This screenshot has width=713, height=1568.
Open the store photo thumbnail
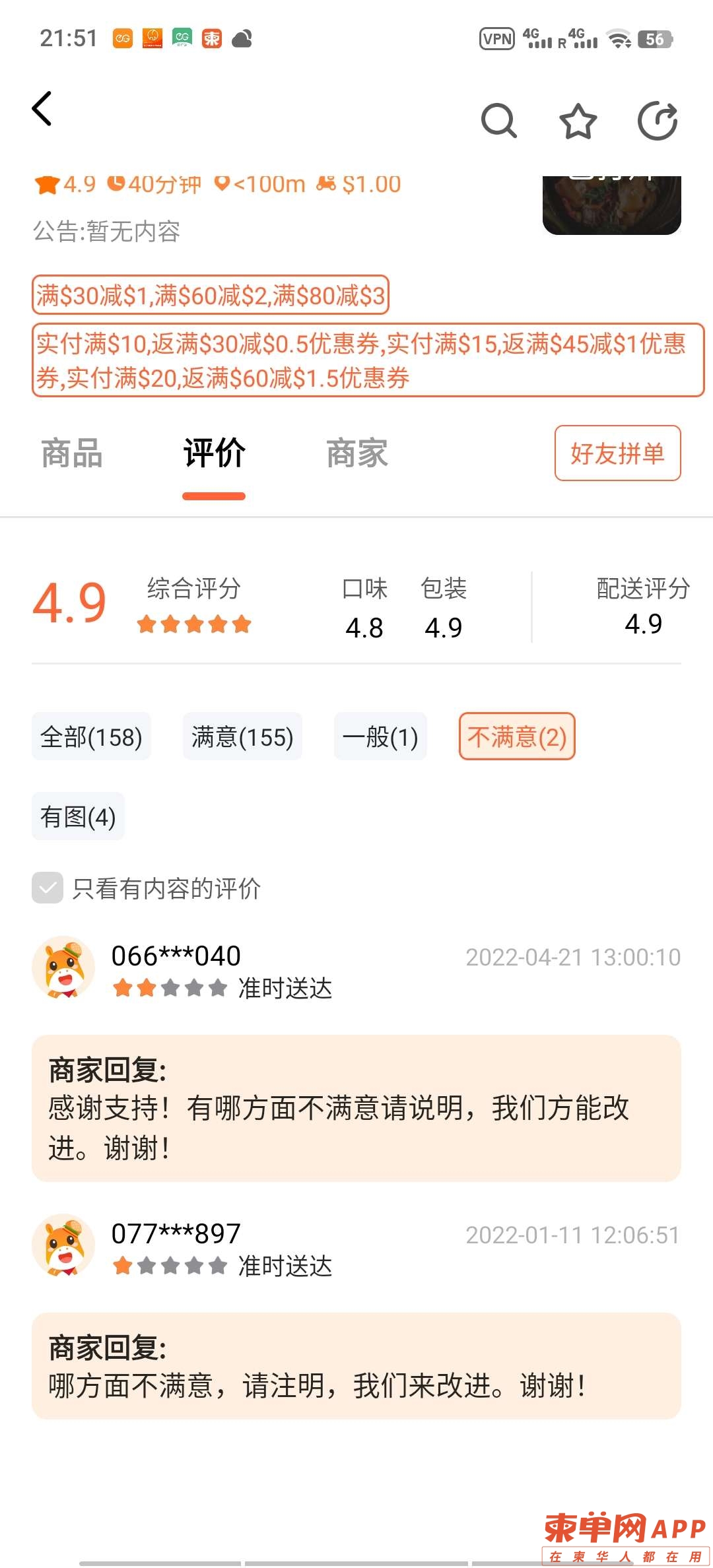pyautogui.click(x=611, y=205)
